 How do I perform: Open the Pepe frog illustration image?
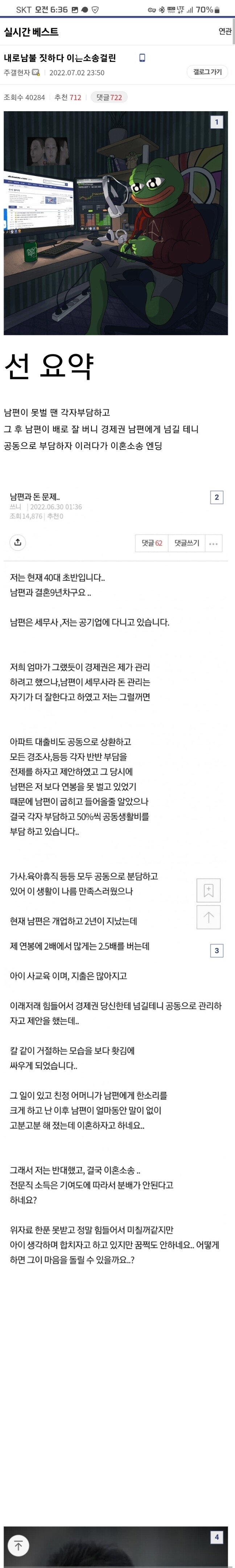coord(116,223)
